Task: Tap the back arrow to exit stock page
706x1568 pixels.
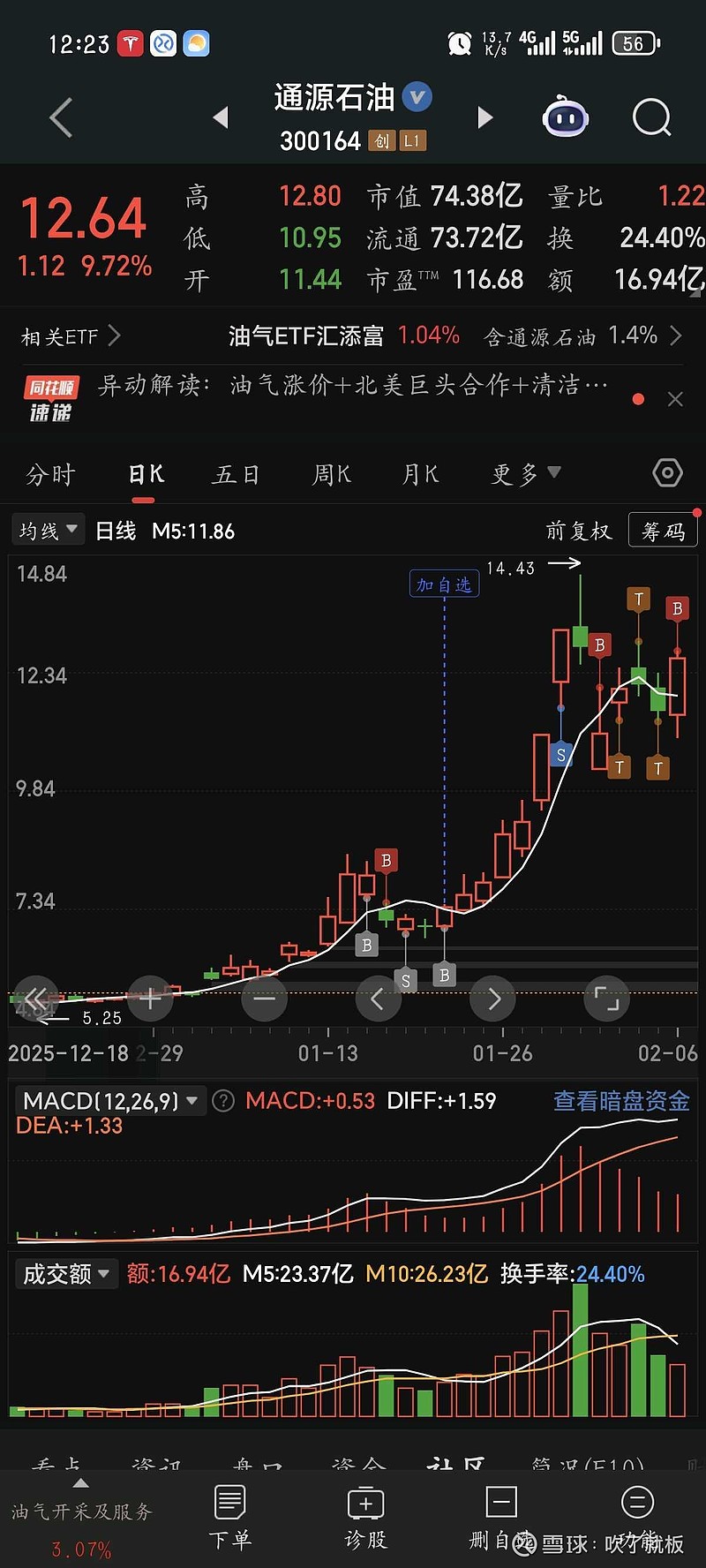Action: pos(59,117)
